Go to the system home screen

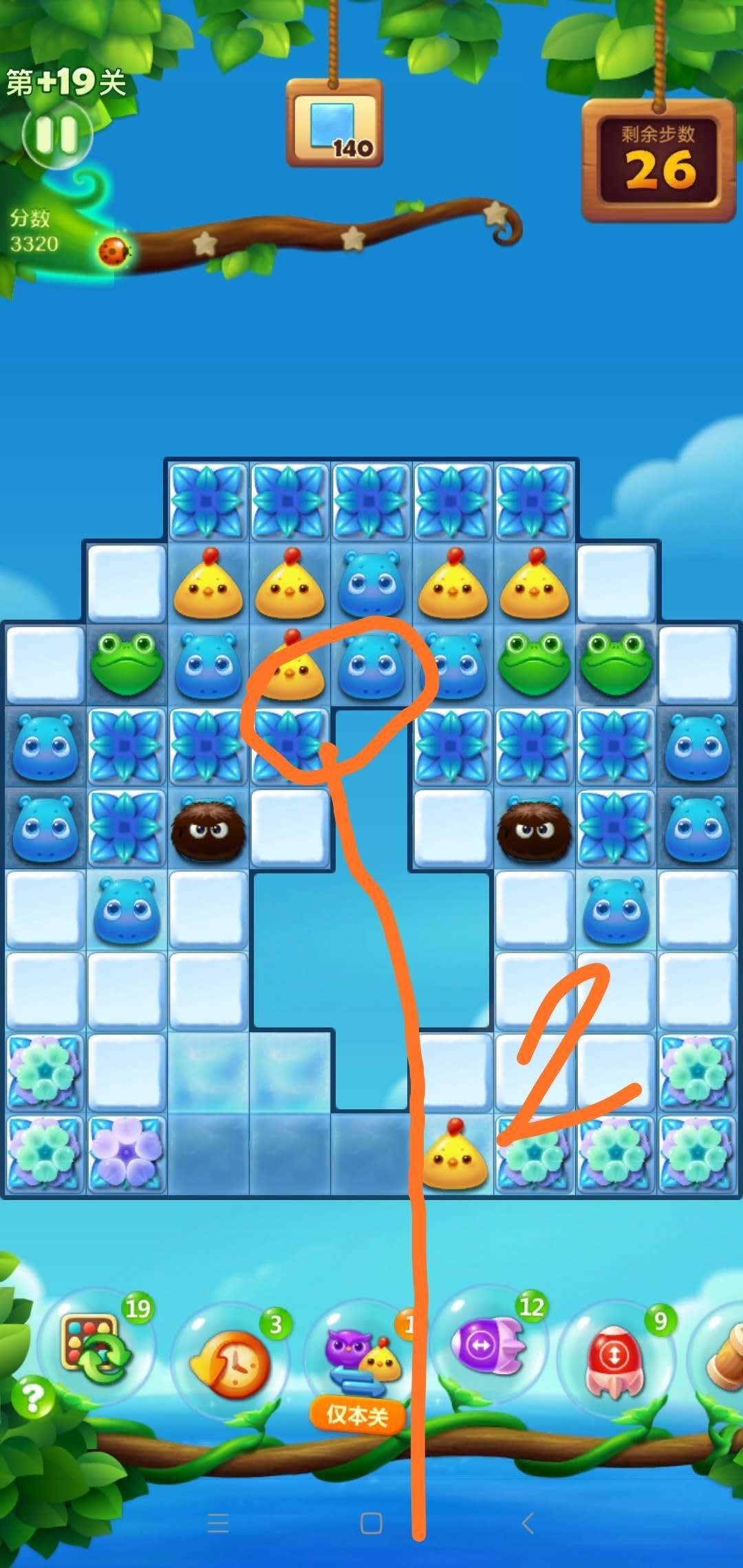pyautogui.click(x=371, y=1523)
